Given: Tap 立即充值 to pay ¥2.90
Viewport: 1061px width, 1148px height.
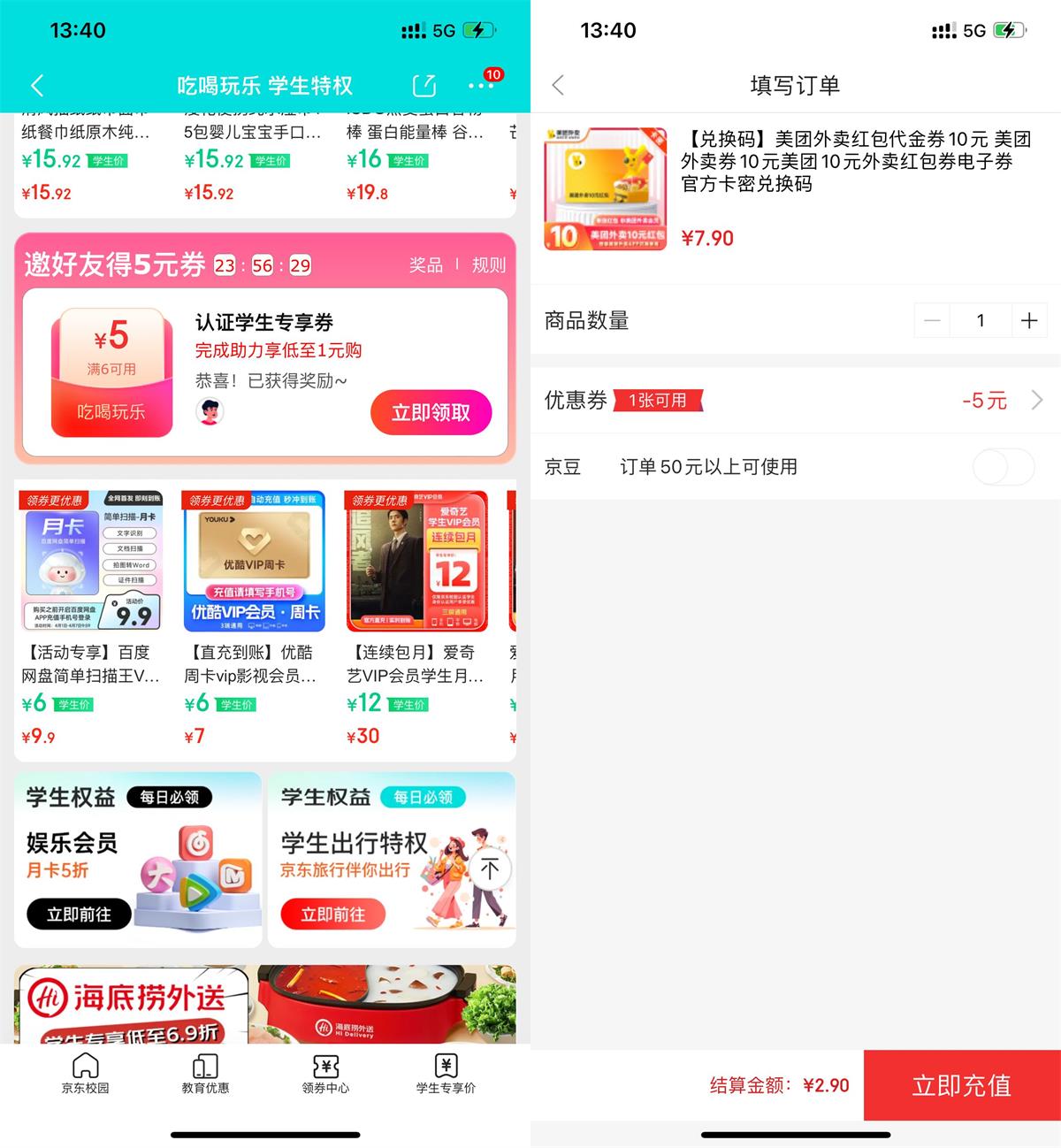Looking at the screenshot, I should click(x=961, y=1085).
